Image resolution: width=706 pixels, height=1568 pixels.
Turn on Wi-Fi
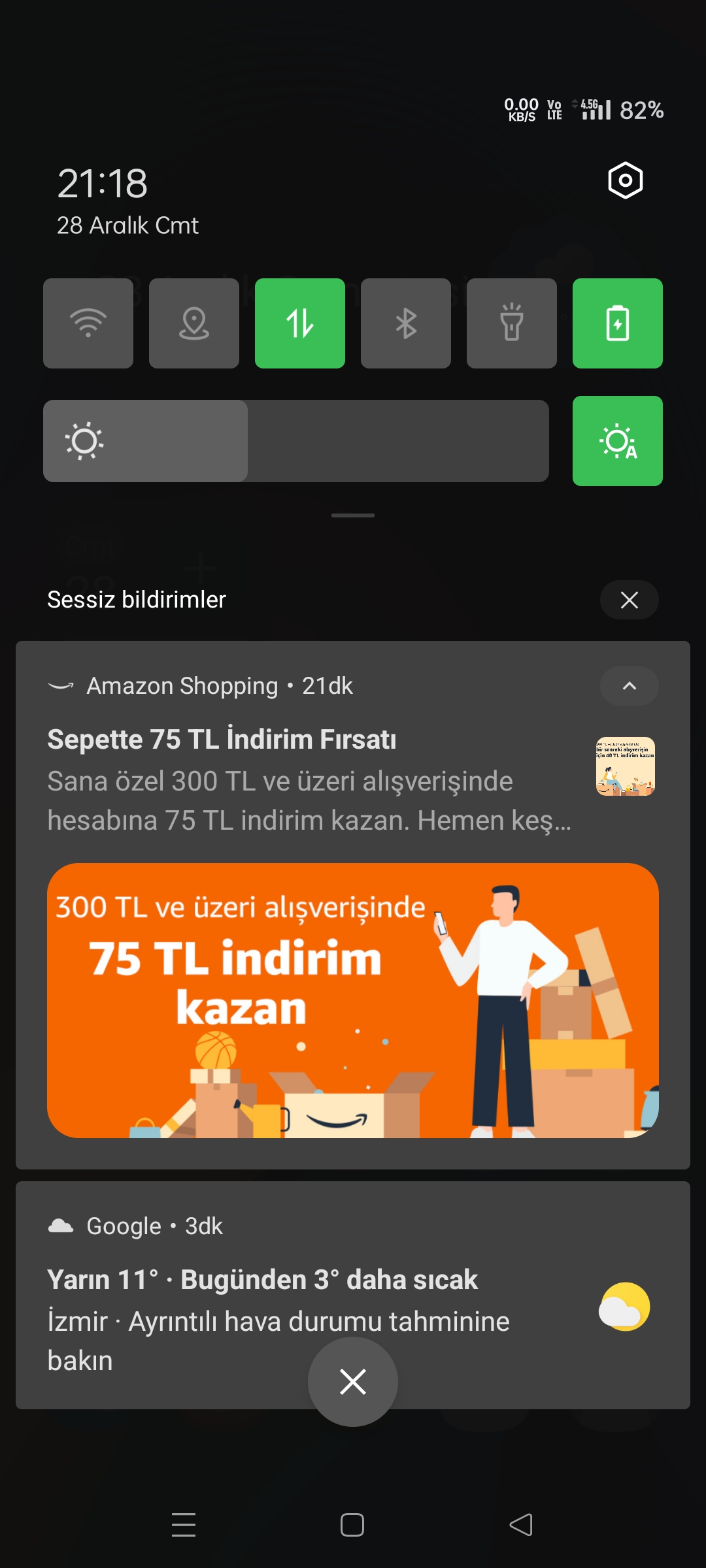click(x=88, y=323)
